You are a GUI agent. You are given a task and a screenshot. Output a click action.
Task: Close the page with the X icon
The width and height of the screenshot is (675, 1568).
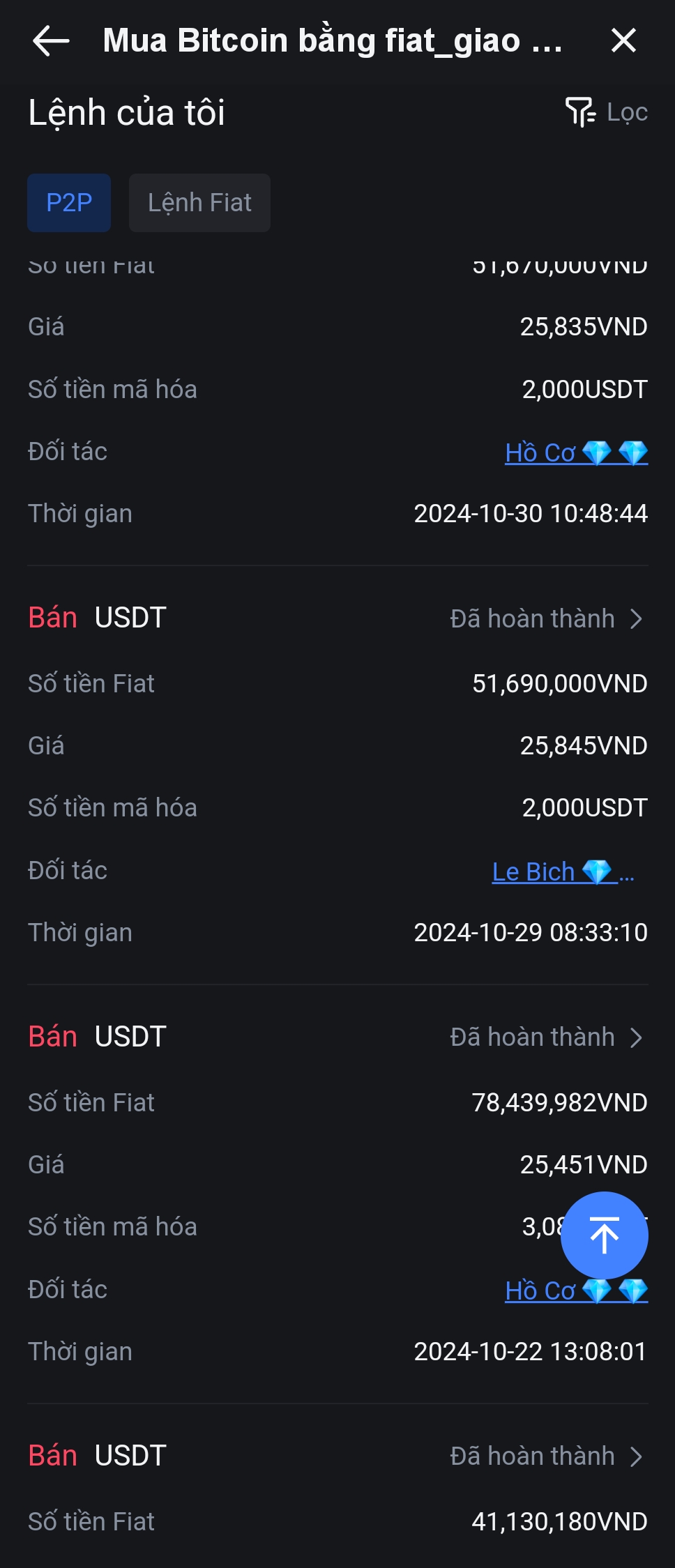pos(623,41)
